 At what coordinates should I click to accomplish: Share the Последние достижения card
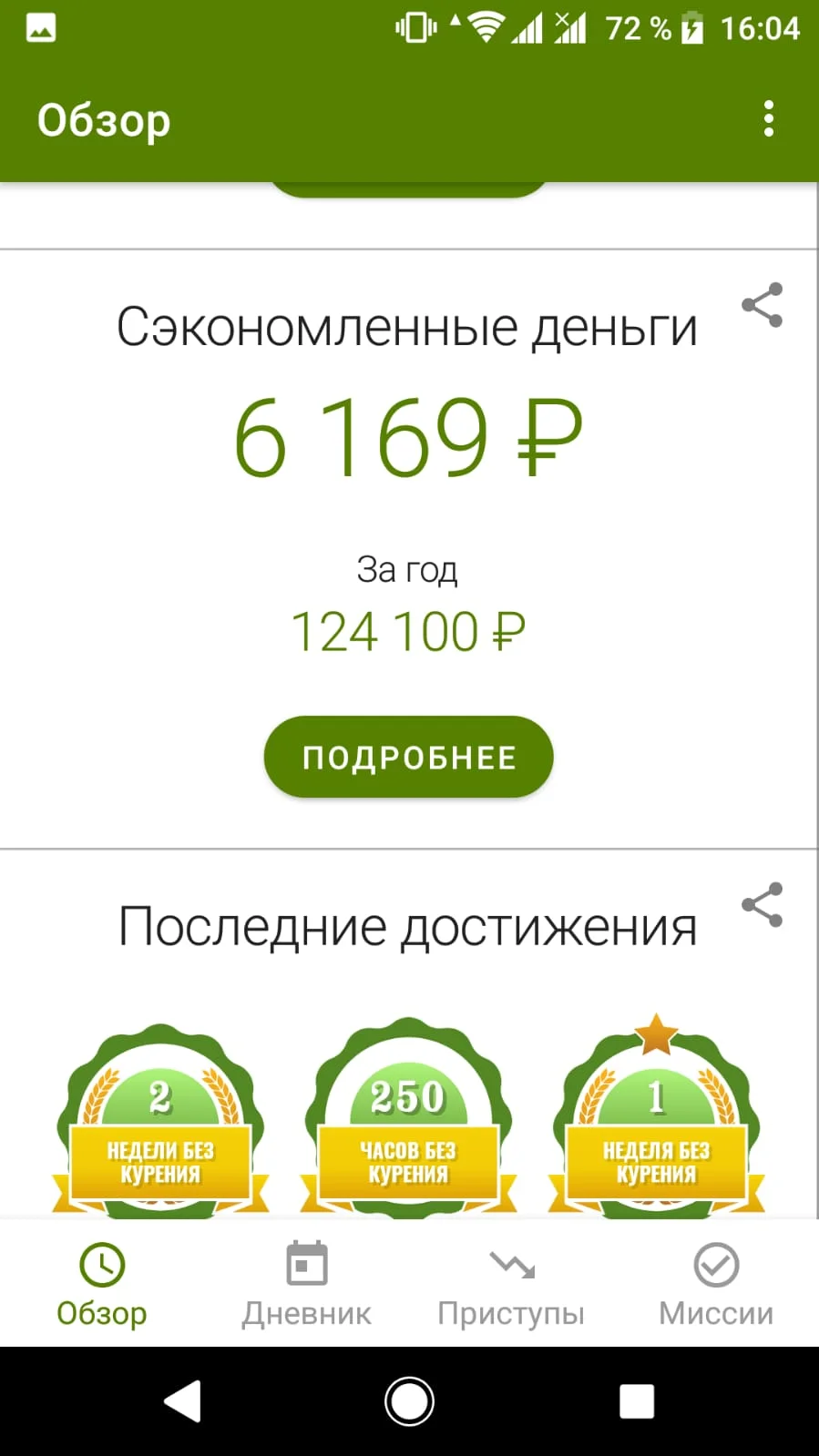click(x=762, y=905)
